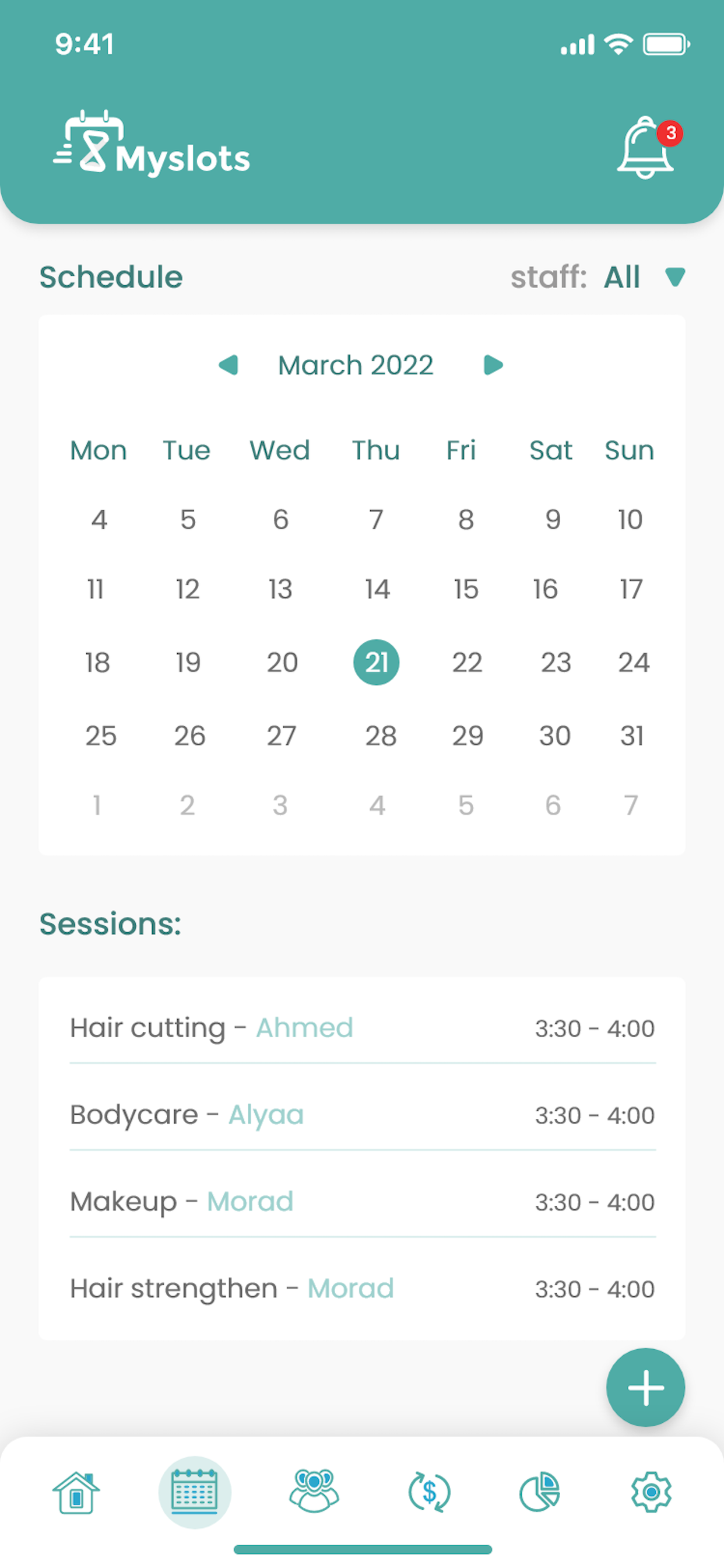Open the Hair strengthen session with Morad
This screenshot has width=724, height=1568.
362,1289
